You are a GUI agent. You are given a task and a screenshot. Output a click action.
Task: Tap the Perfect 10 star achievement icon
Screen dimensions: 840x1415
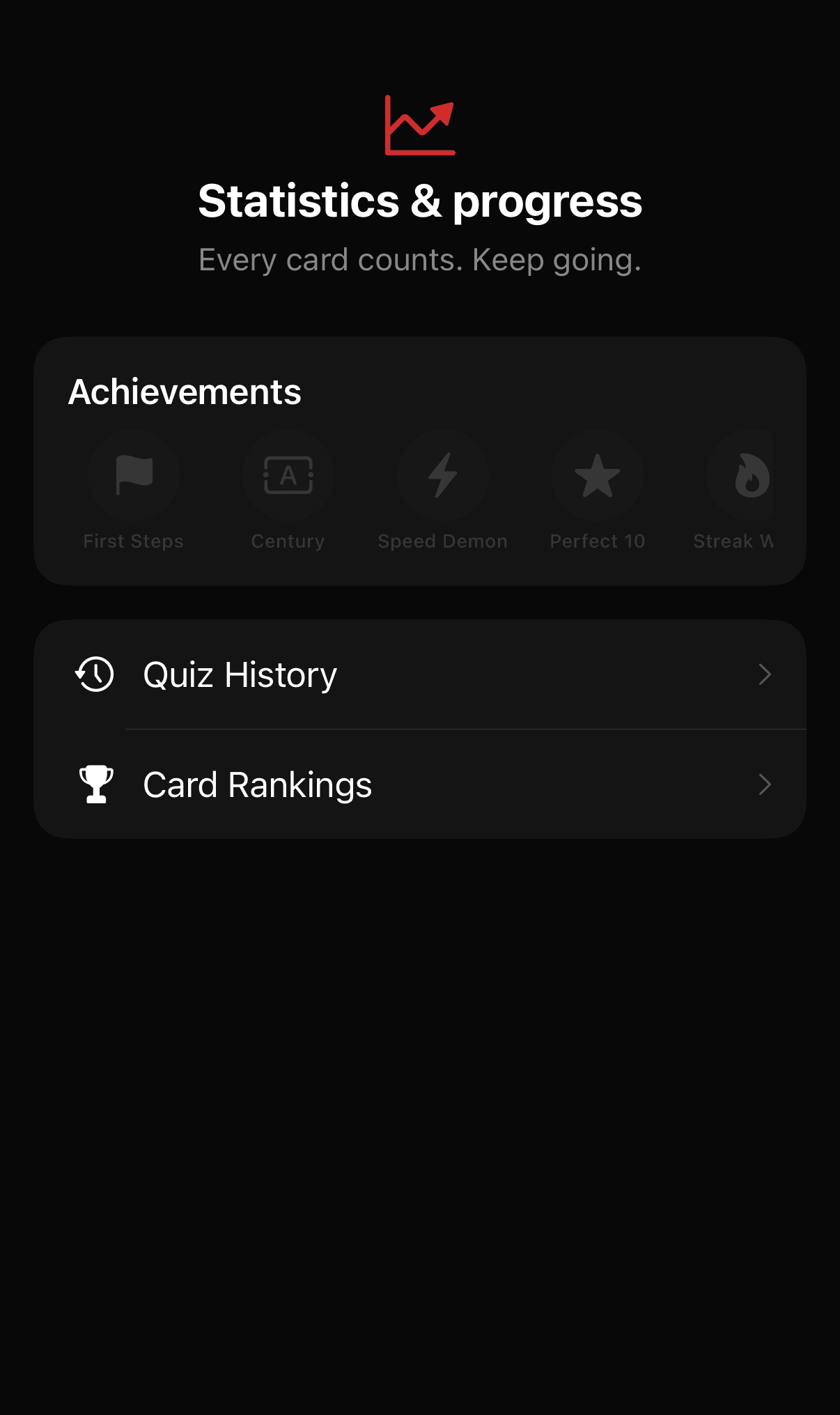[598, 475]
